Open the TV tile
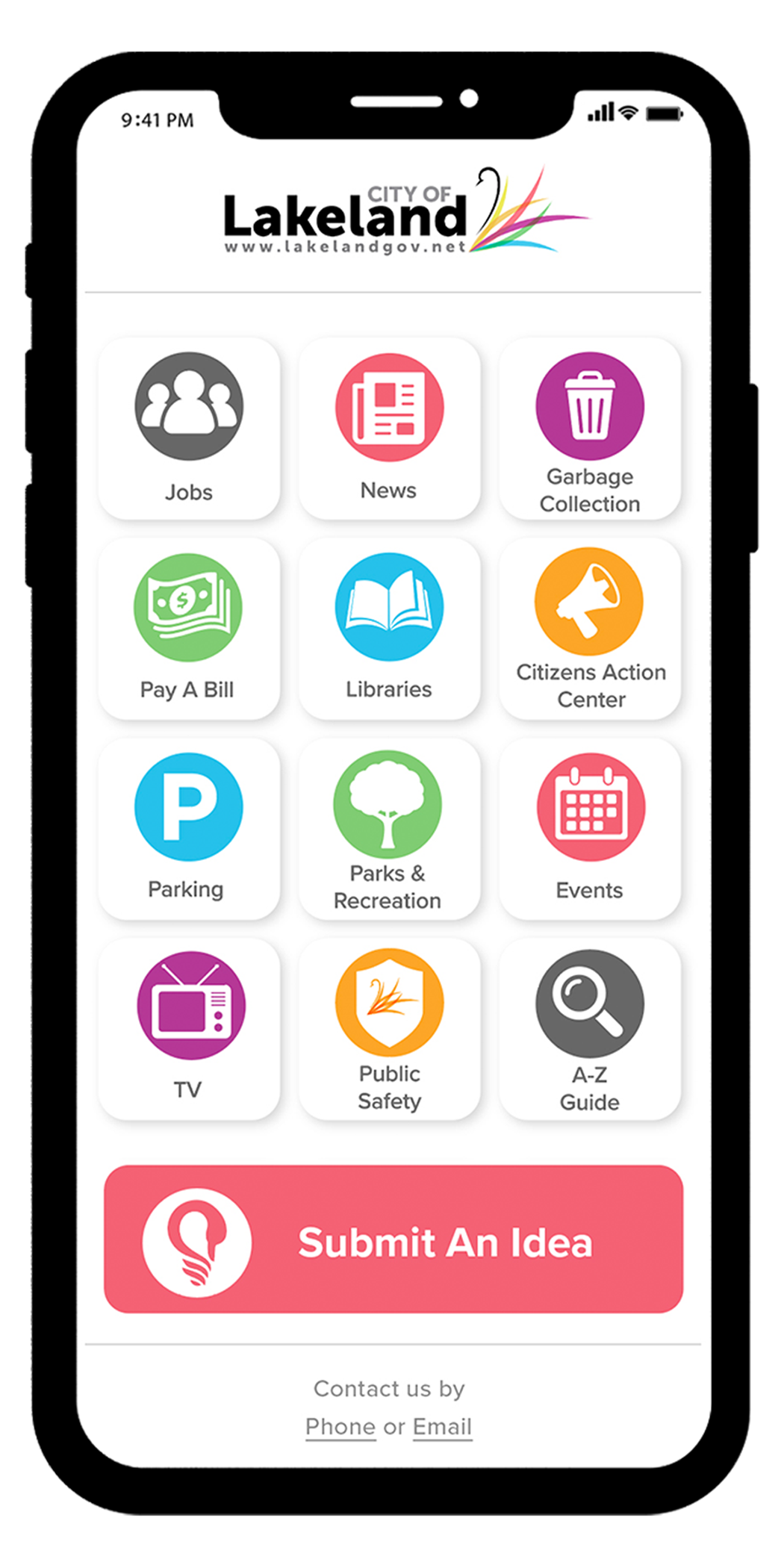 coord(189,1029)
